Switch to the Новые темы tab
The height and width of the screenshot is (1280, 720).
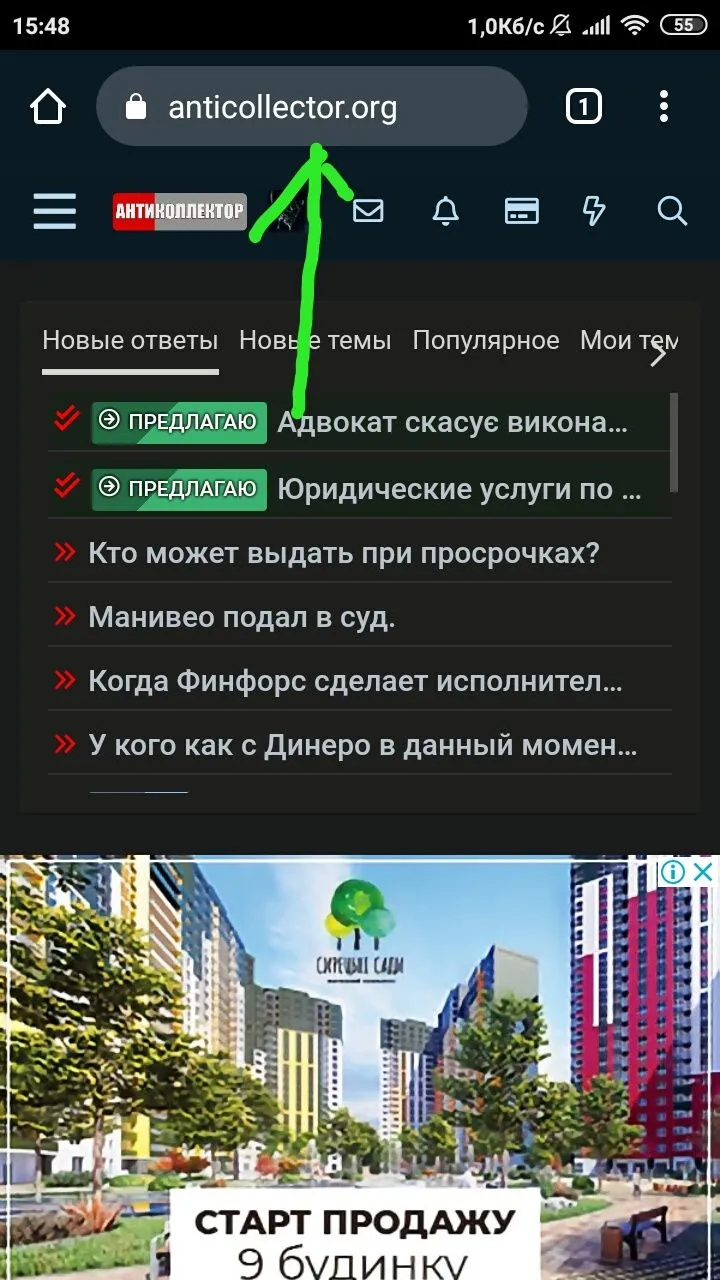pos(315,341)
